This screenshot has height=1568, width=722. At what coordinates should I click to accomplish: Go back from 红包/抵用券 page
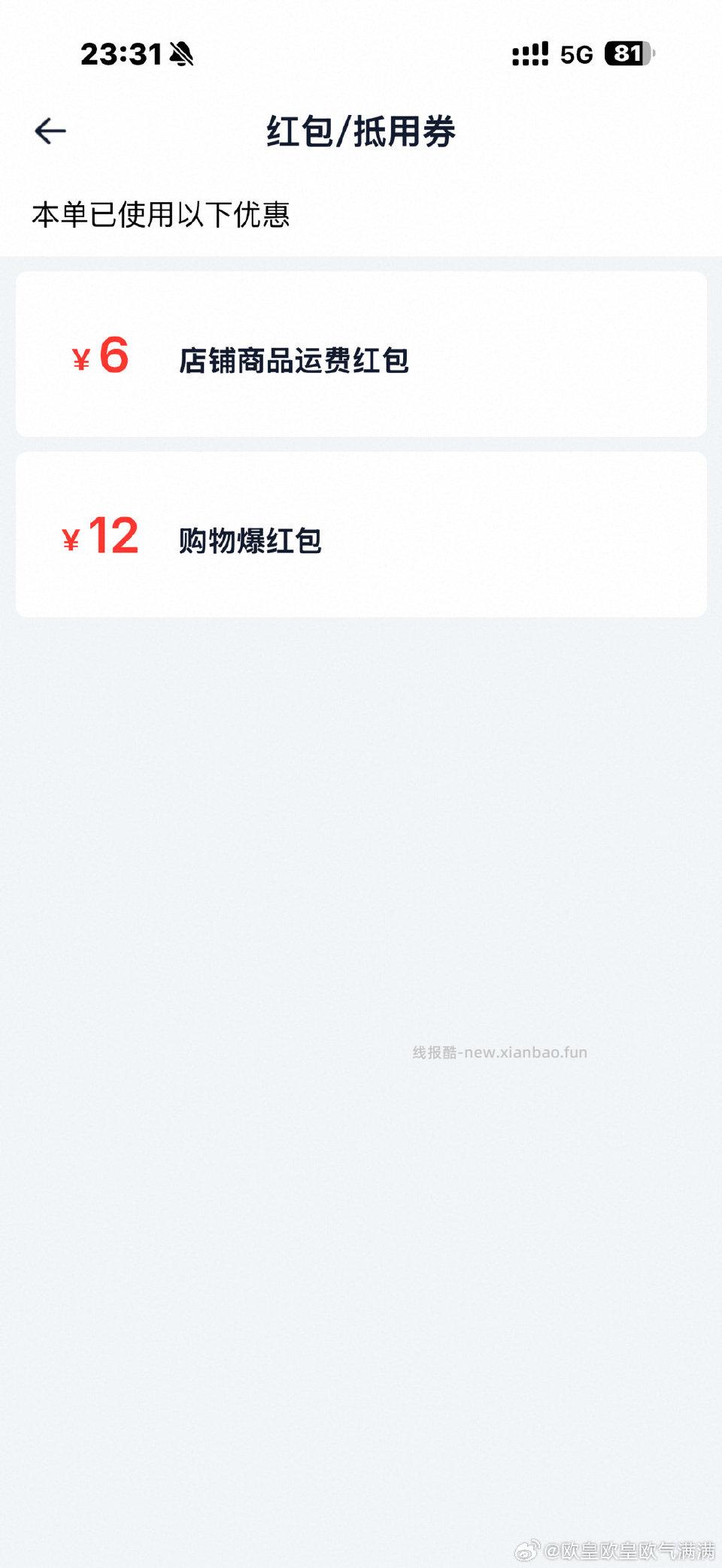point(50,131)
